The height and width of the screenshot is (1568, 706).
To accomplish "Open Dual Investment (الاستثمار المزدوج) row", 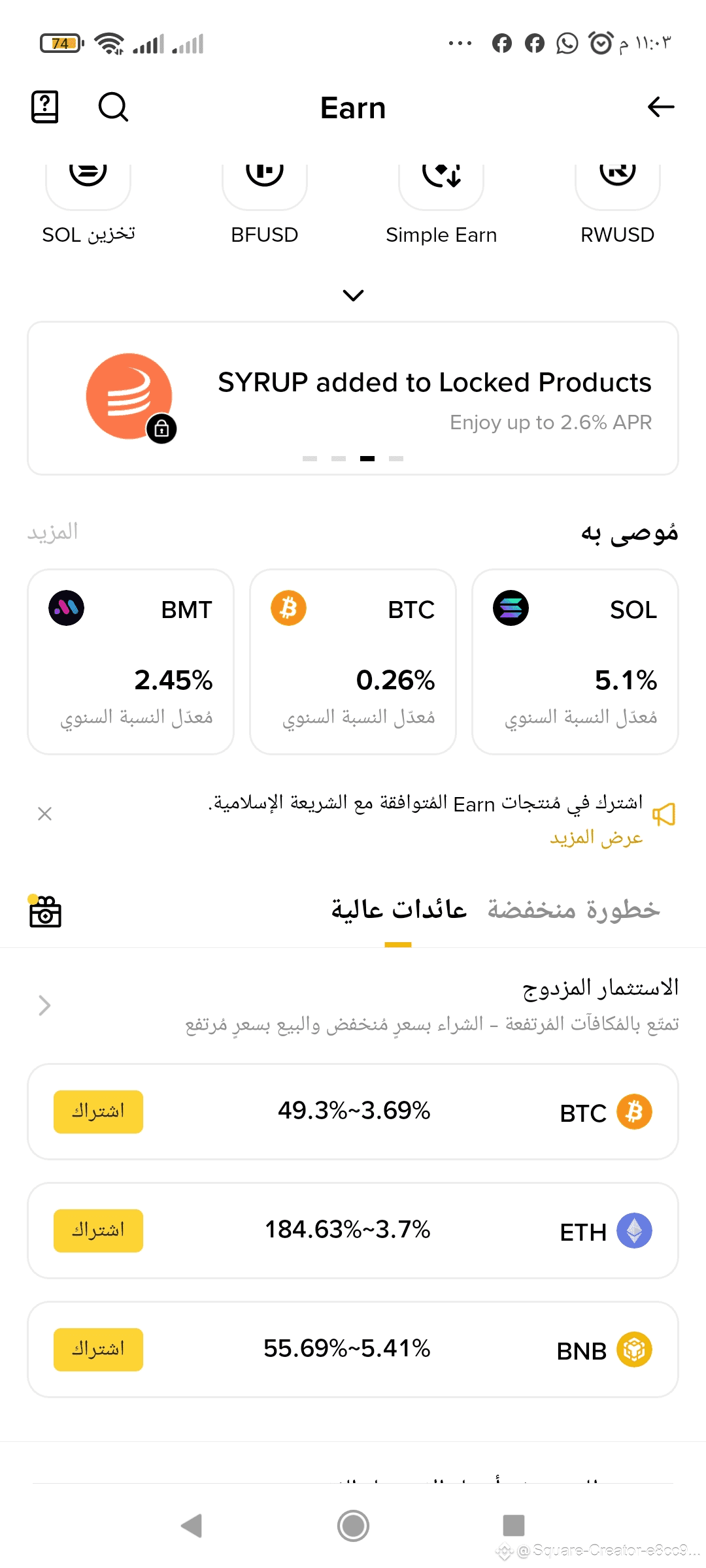I will tap(353, 1005).
